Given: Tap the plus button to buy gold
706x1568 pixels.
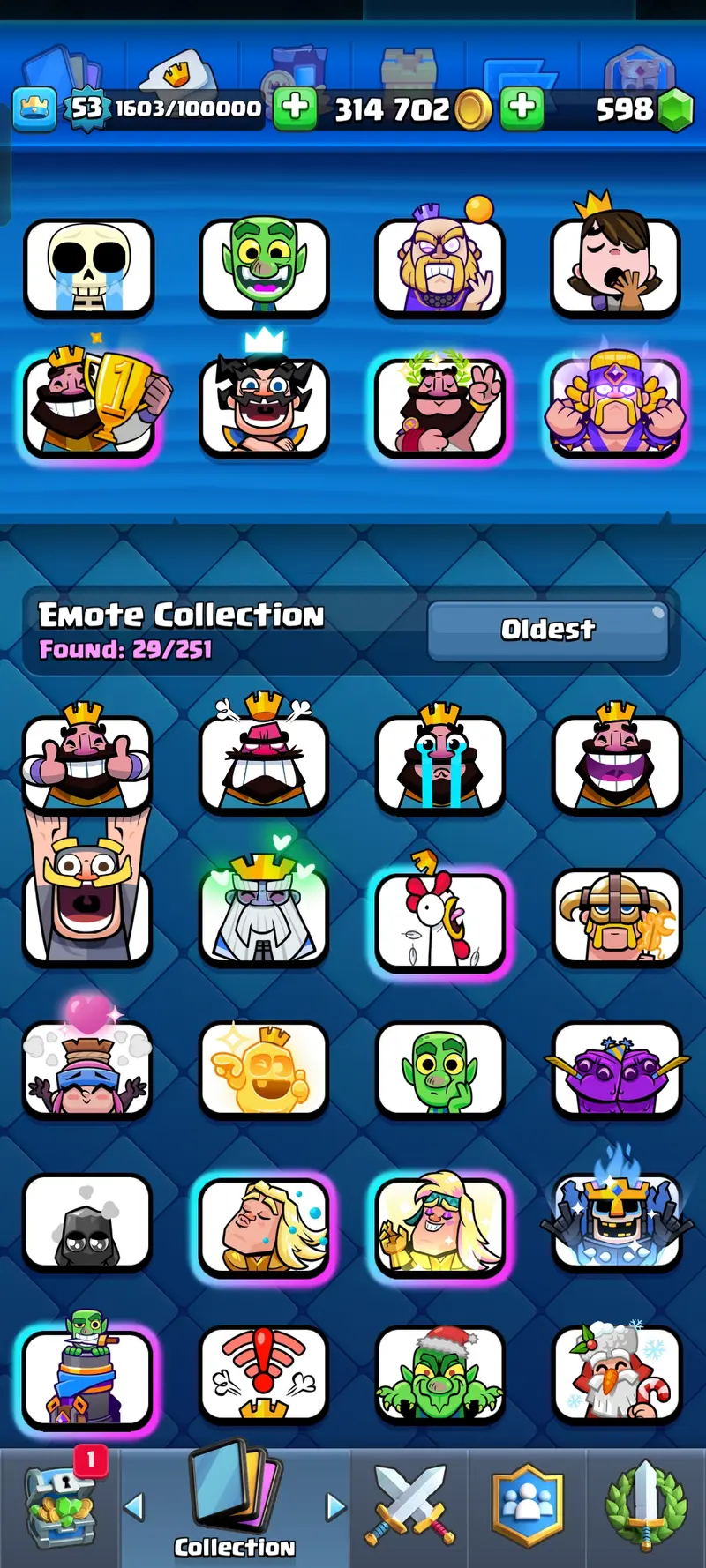Looking at the screenshot, I should click(522, 108).
